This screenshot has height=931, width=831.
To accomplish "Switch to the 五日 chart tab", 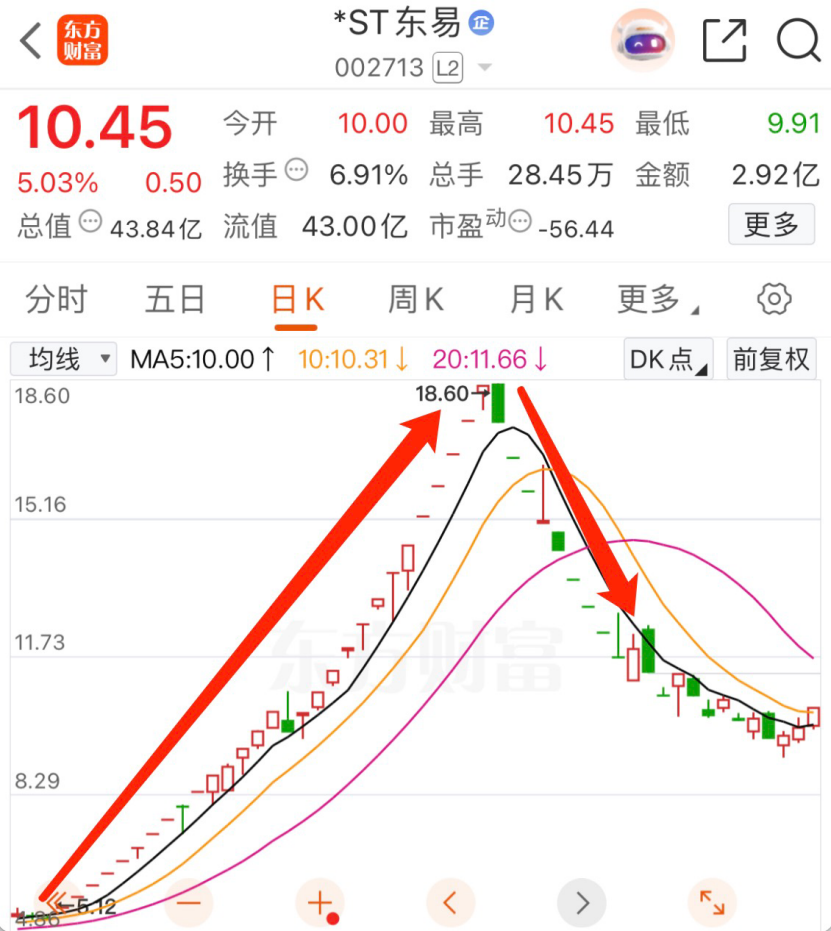I will tap(175, 299).
